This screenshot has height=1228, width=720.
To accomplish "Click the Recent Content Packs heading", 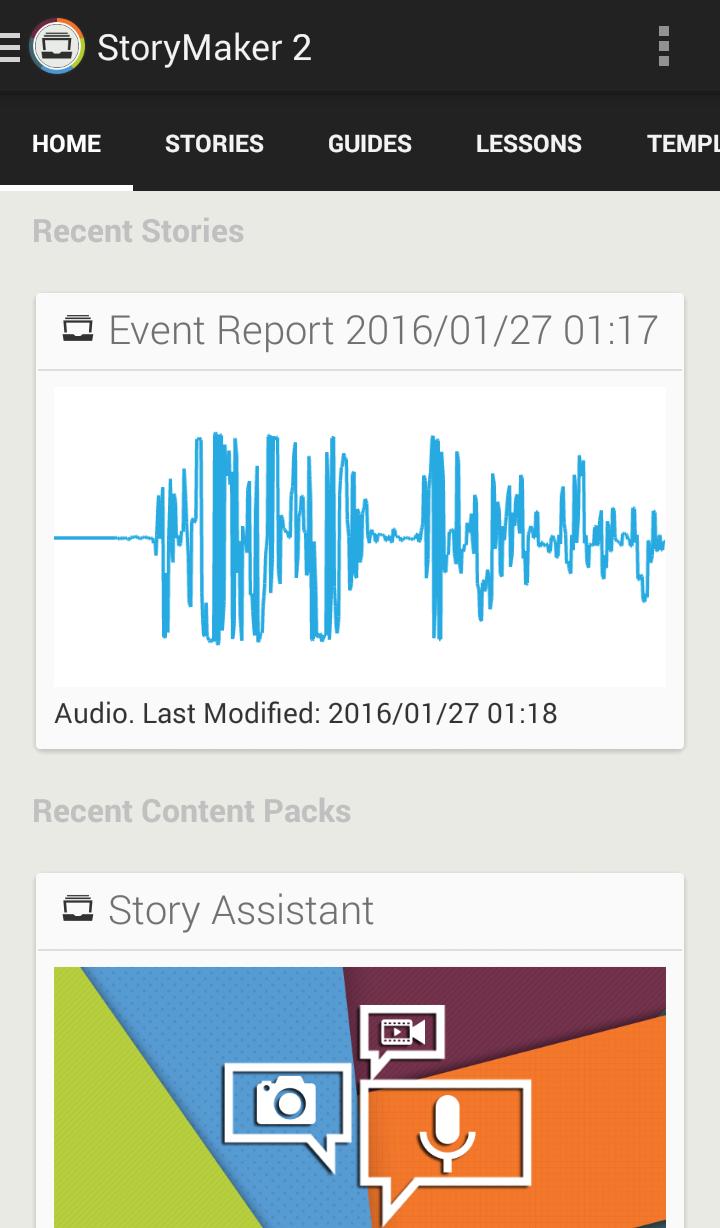I will click(x=191, y=811).
